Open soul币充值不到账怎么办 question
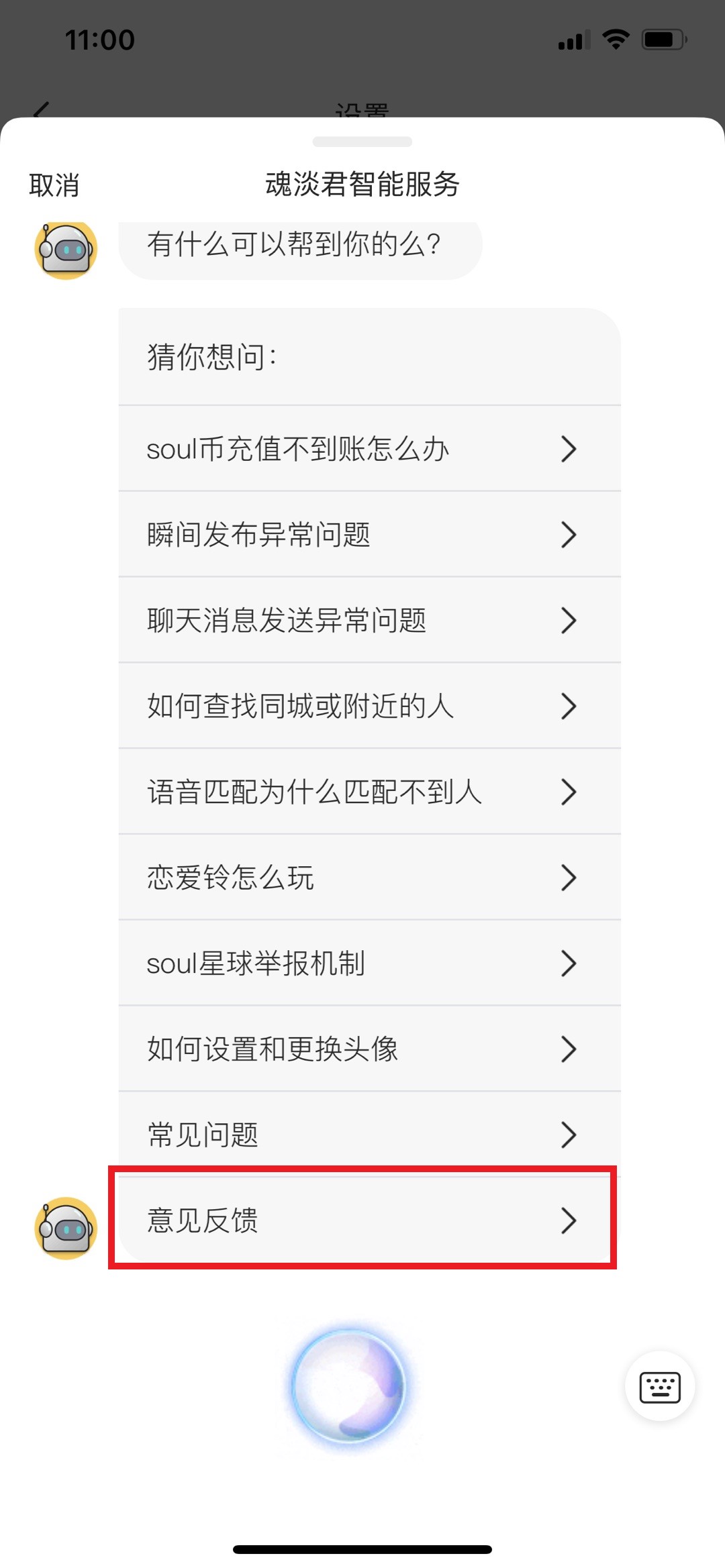Image resolution: width=725 pixels, height=1568 pixels. pyautogui.click(x=369, y=449)
